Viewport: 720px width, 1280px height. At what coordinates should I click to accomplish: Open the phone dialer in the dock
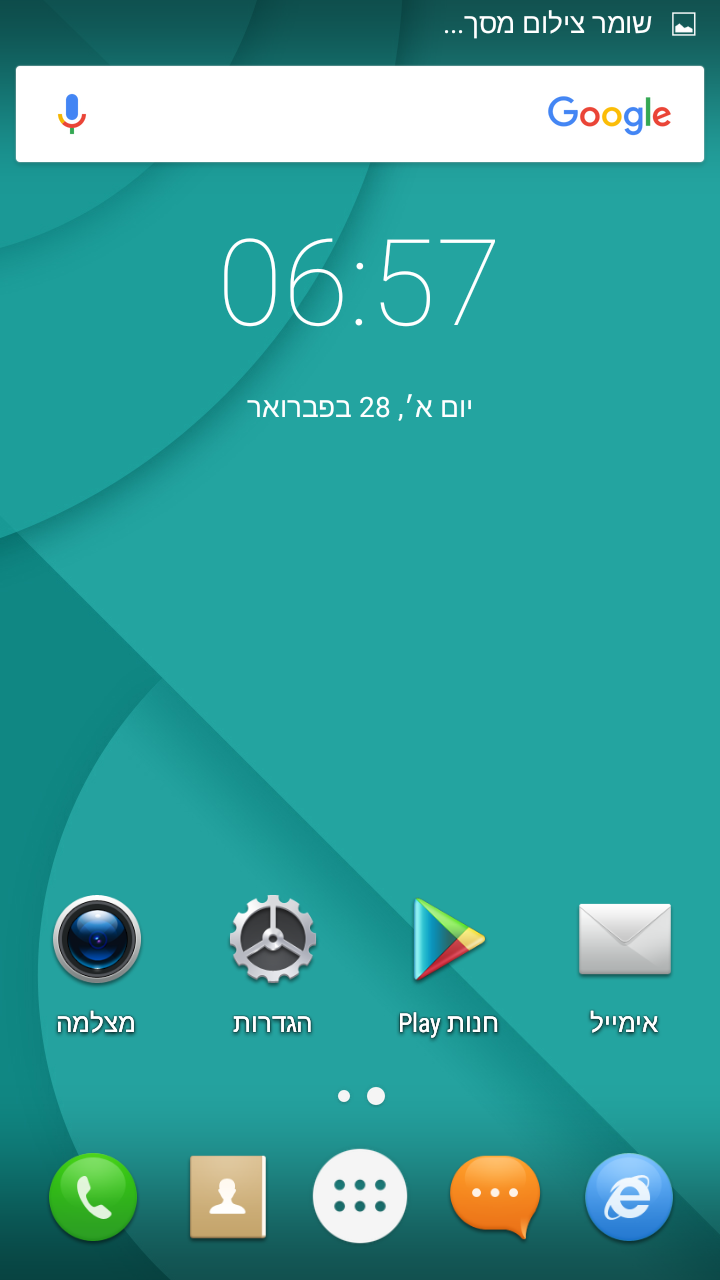(93, 1196)
